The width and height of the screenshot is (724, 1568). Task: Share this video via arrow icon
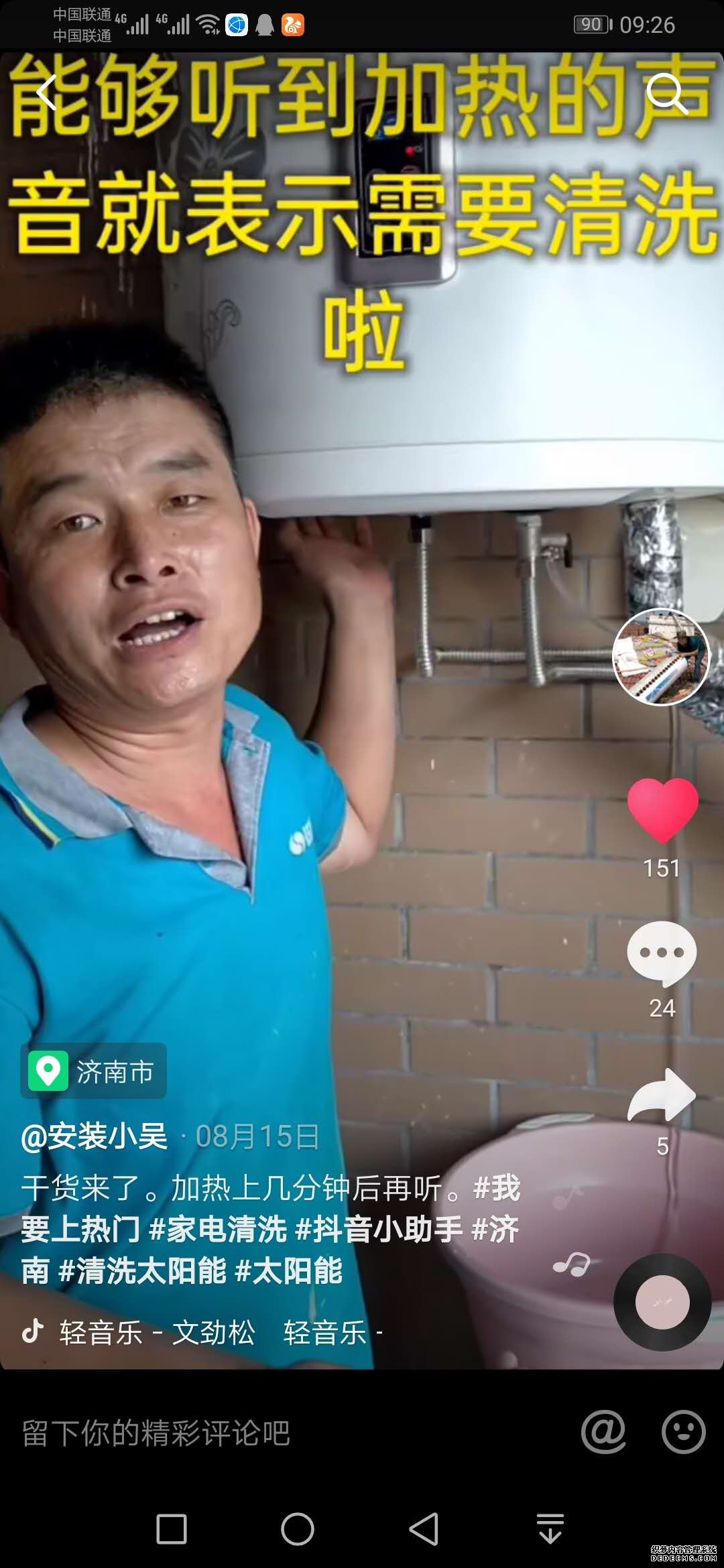662,1095
